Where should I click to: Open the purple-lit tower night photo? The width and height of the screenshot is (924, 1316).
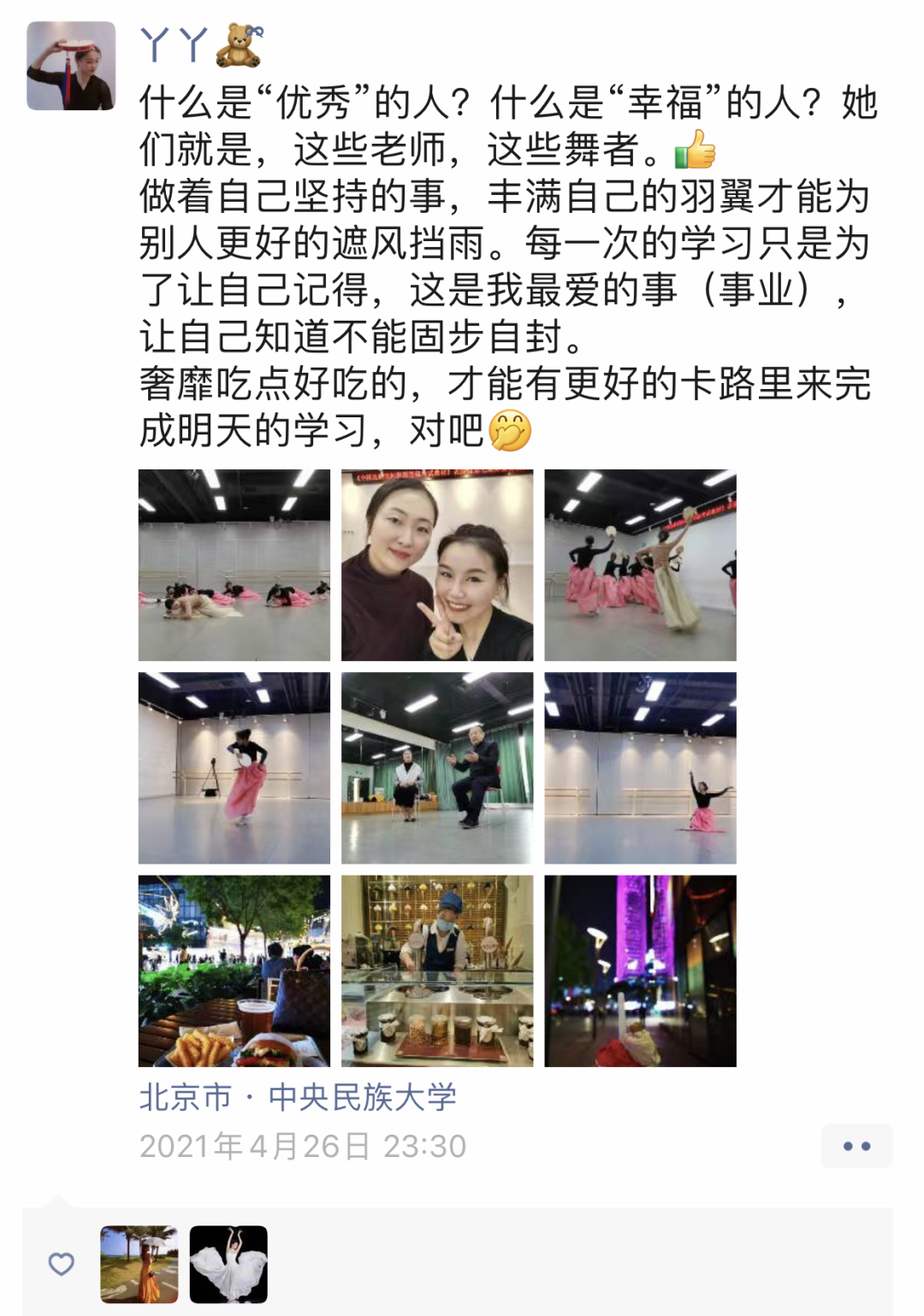coord(640,971)
